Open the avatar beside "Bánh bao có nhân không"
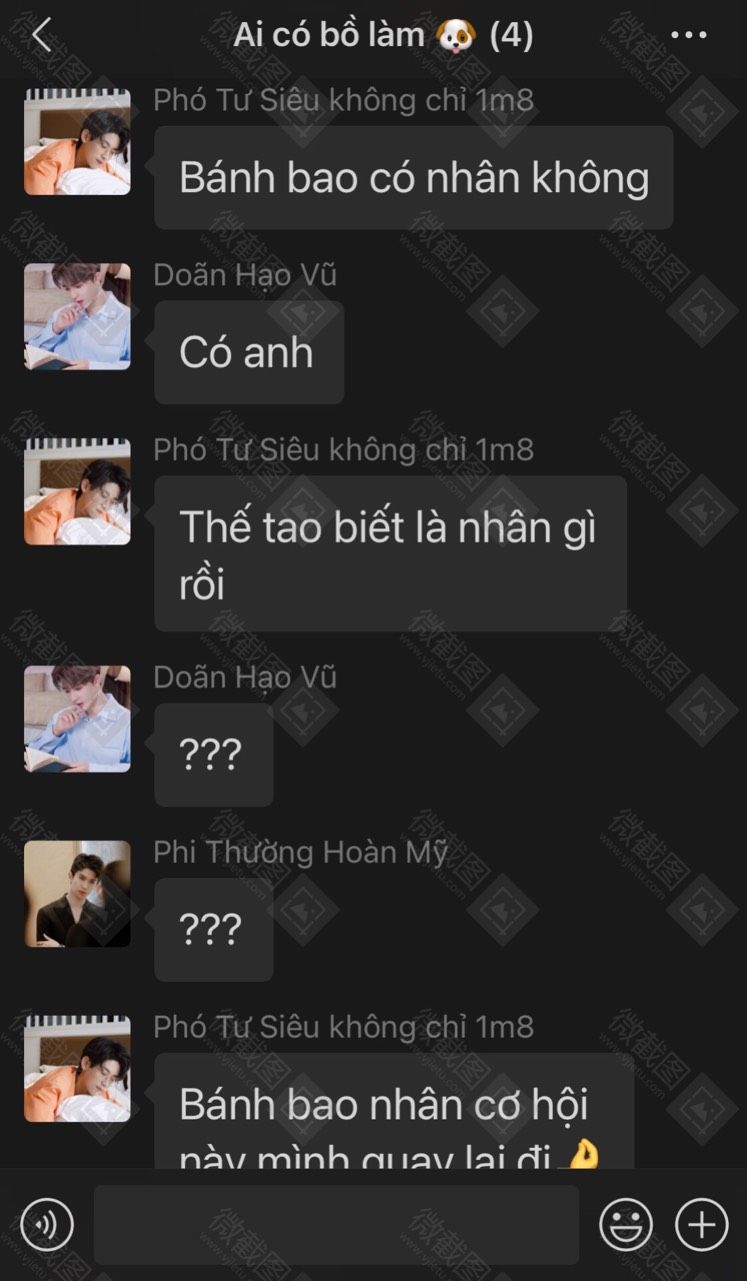This screenshot has height=1281, width=747. (77, 141)
